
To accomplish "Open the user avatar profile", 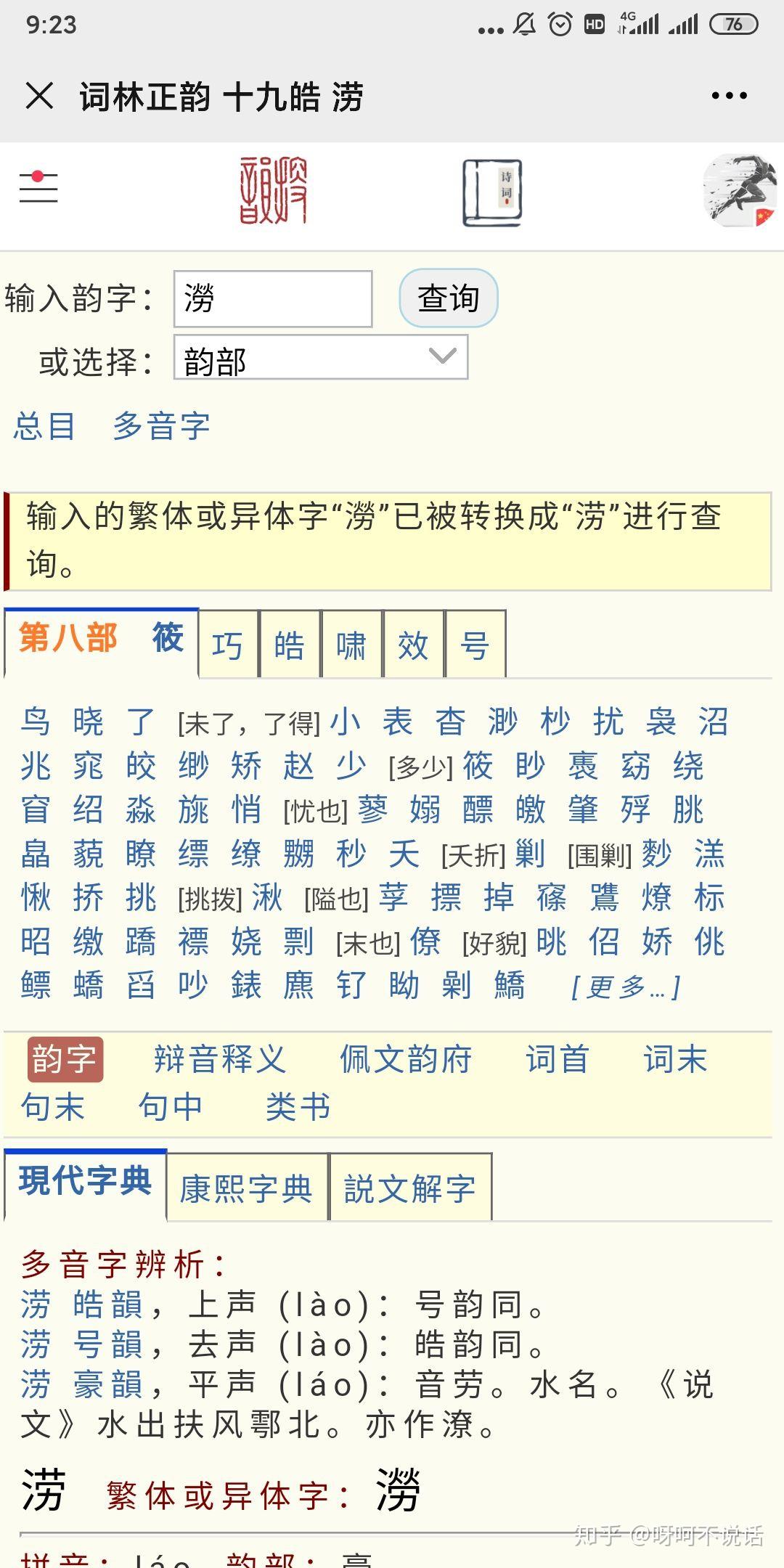I will tap(740, 190).
